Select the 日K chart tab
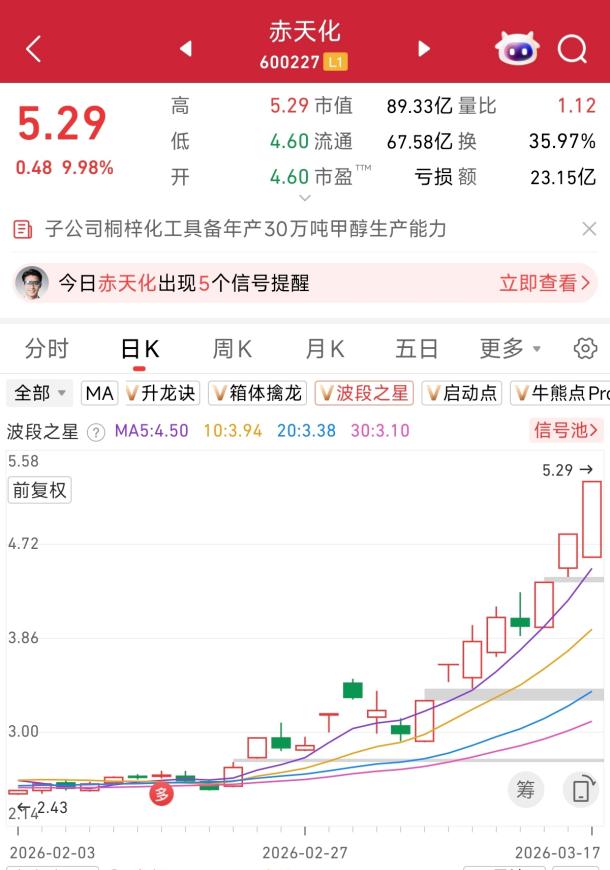Image resolution: width=610 pixels, height=870 pixels. (x=139, y=348)
